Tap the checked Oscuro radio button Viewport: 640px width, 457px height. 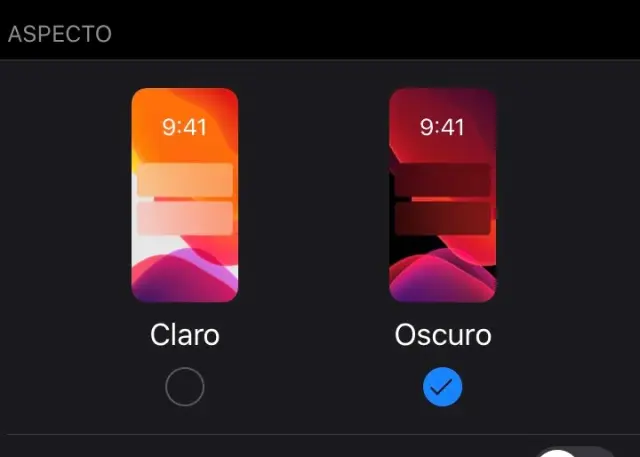point(442,387)
